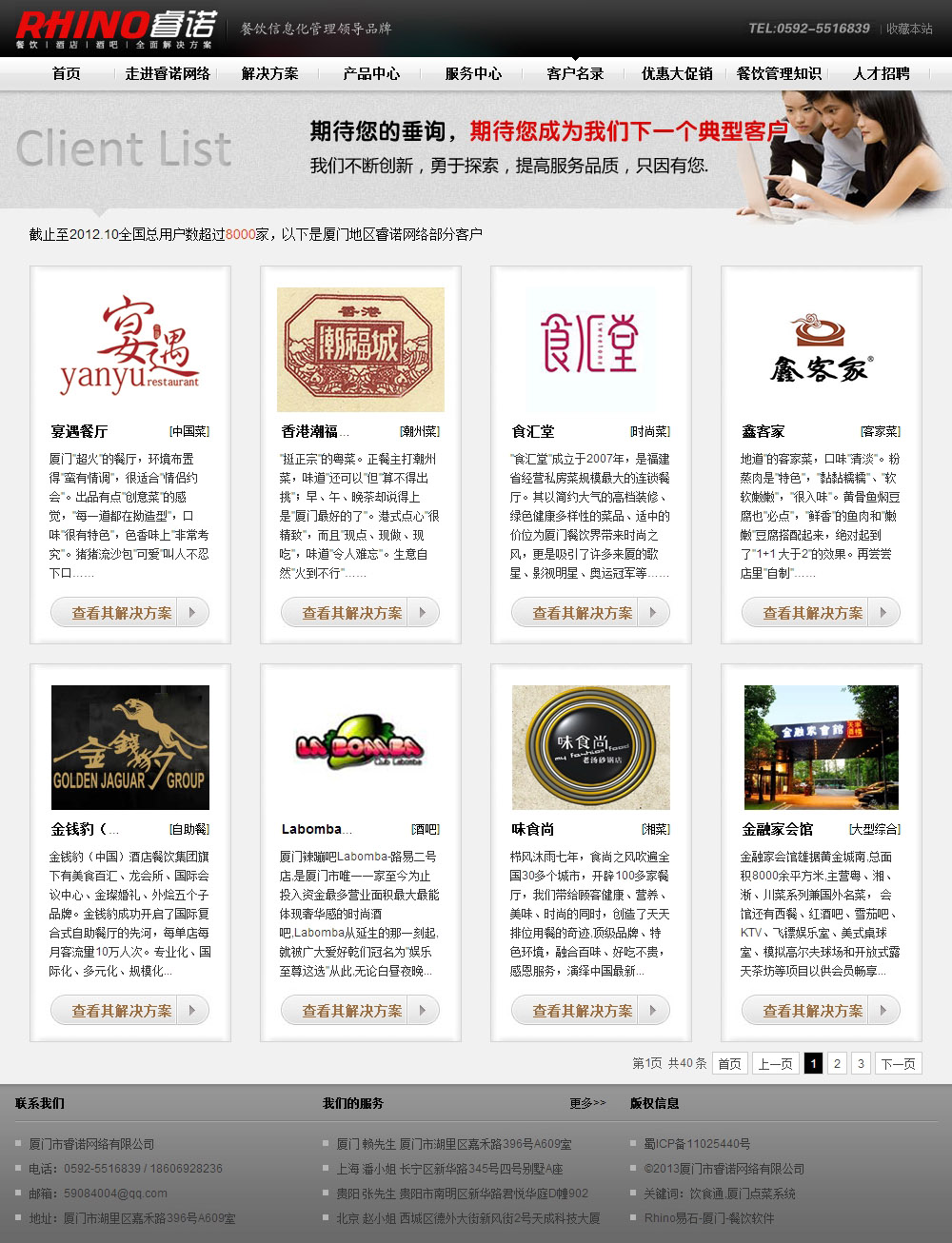Tap 收藏本站 link in header
The height and width of the screenshot is (1243, 952).
coord(909,30)
